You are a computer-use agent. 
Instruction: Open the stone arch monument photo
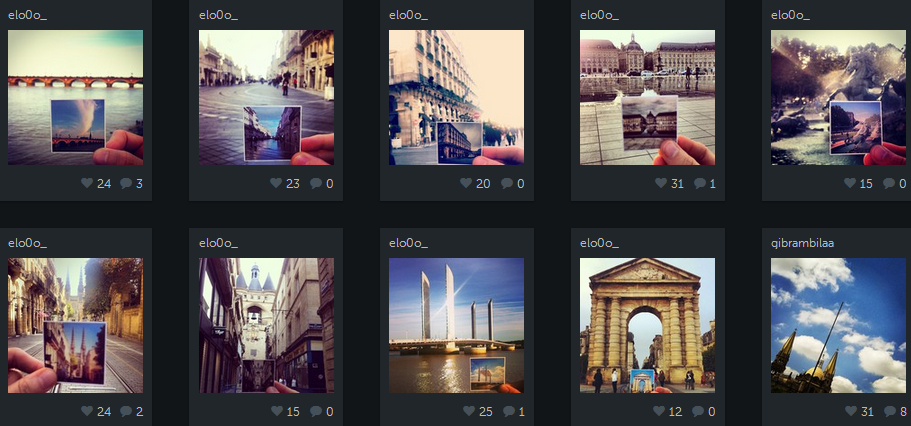pos(647,325)
